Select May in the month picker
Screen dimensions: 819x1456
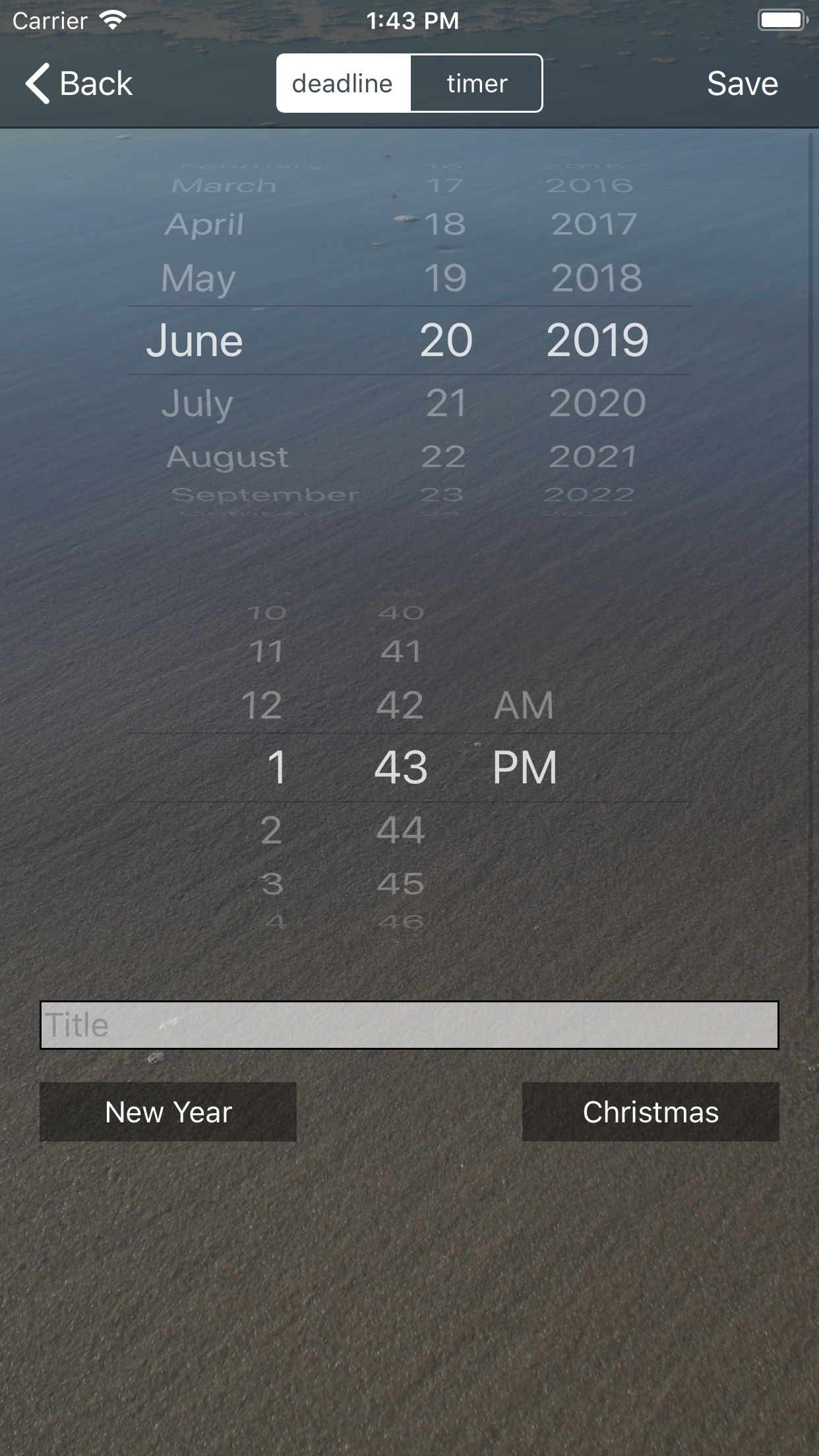coord(198,278)
